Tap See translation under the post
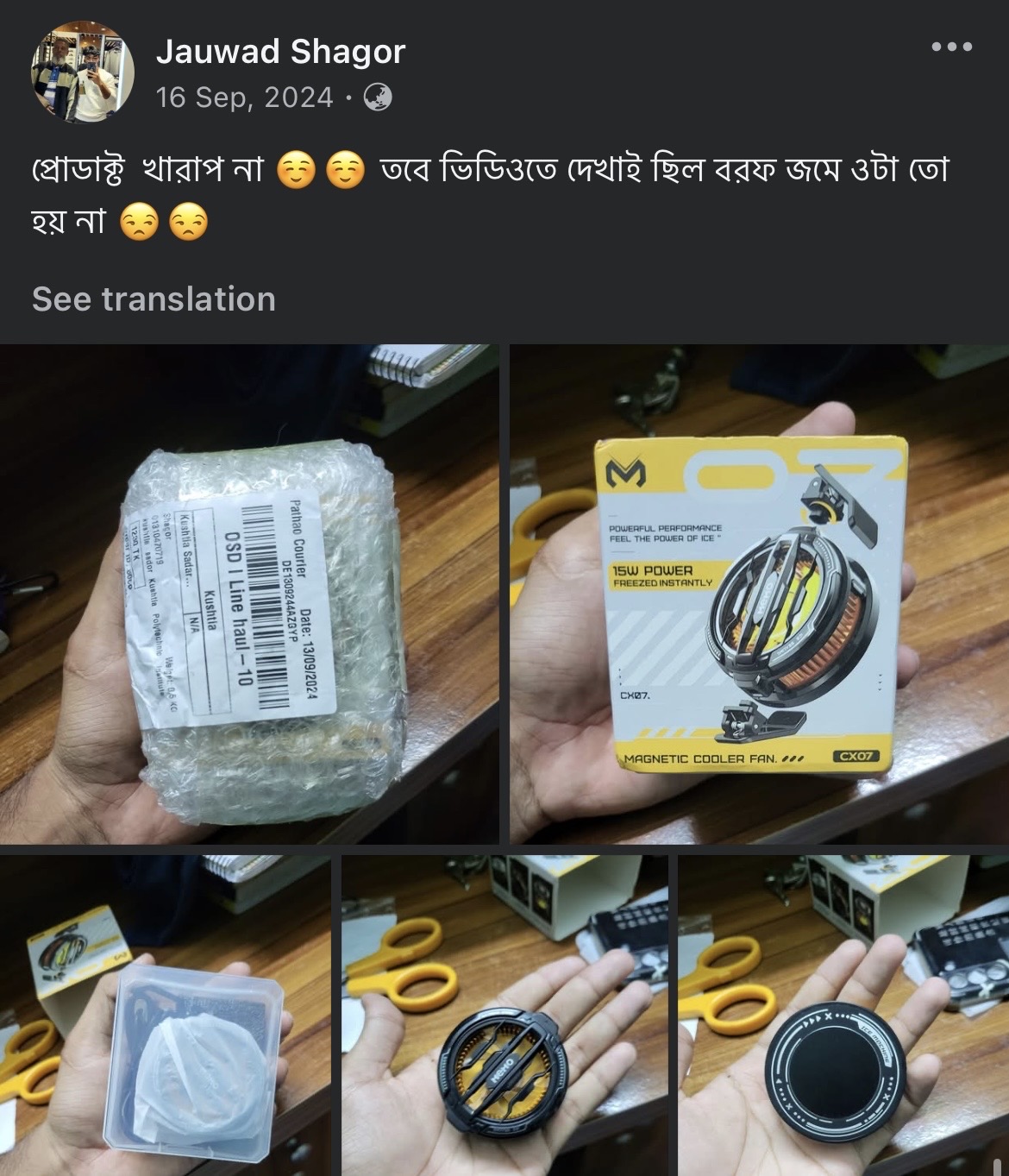 coord(154,299)
